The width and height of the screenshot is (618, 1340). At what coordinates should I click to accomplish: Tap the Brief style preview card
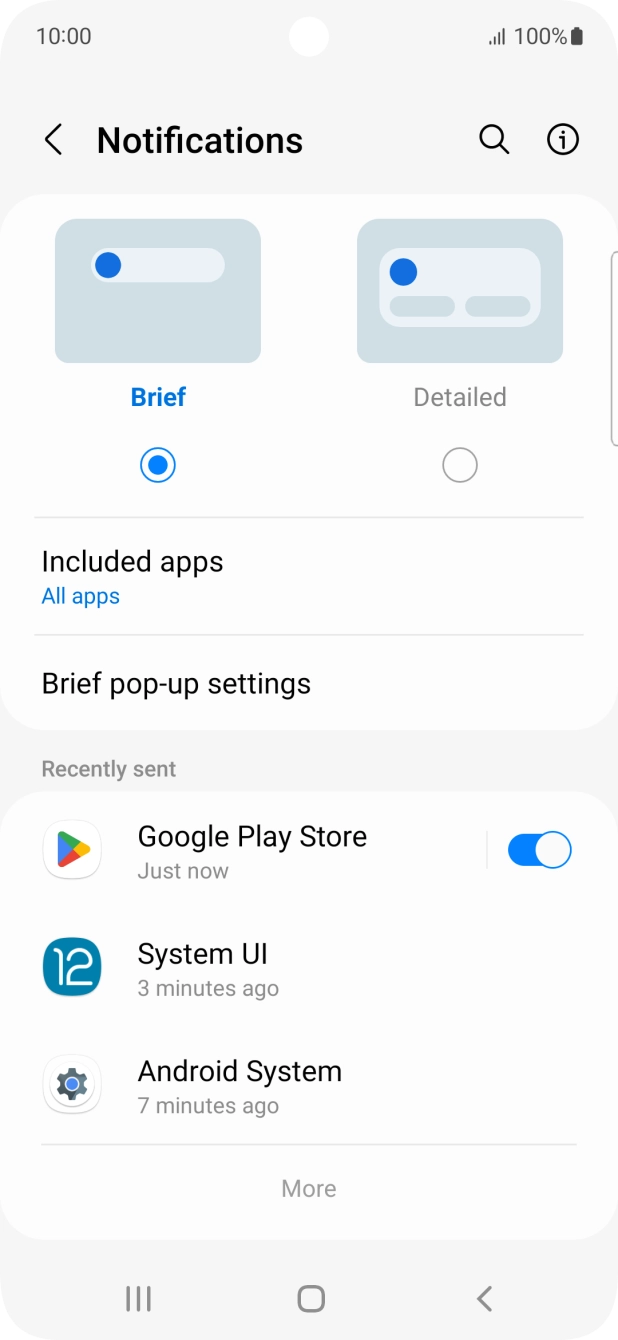[x=158, y=291]
